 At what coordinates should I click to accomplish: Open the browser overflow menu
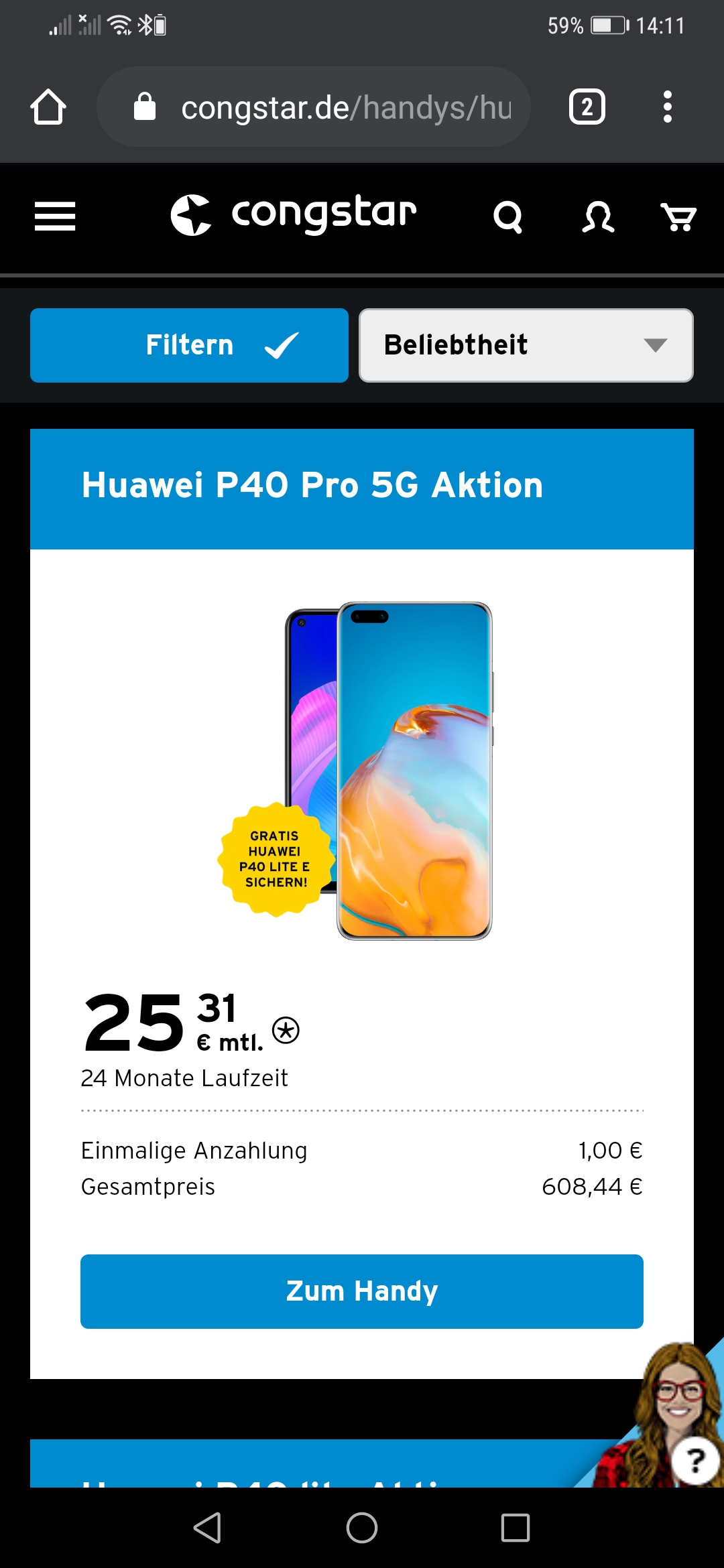pos(667,107)
